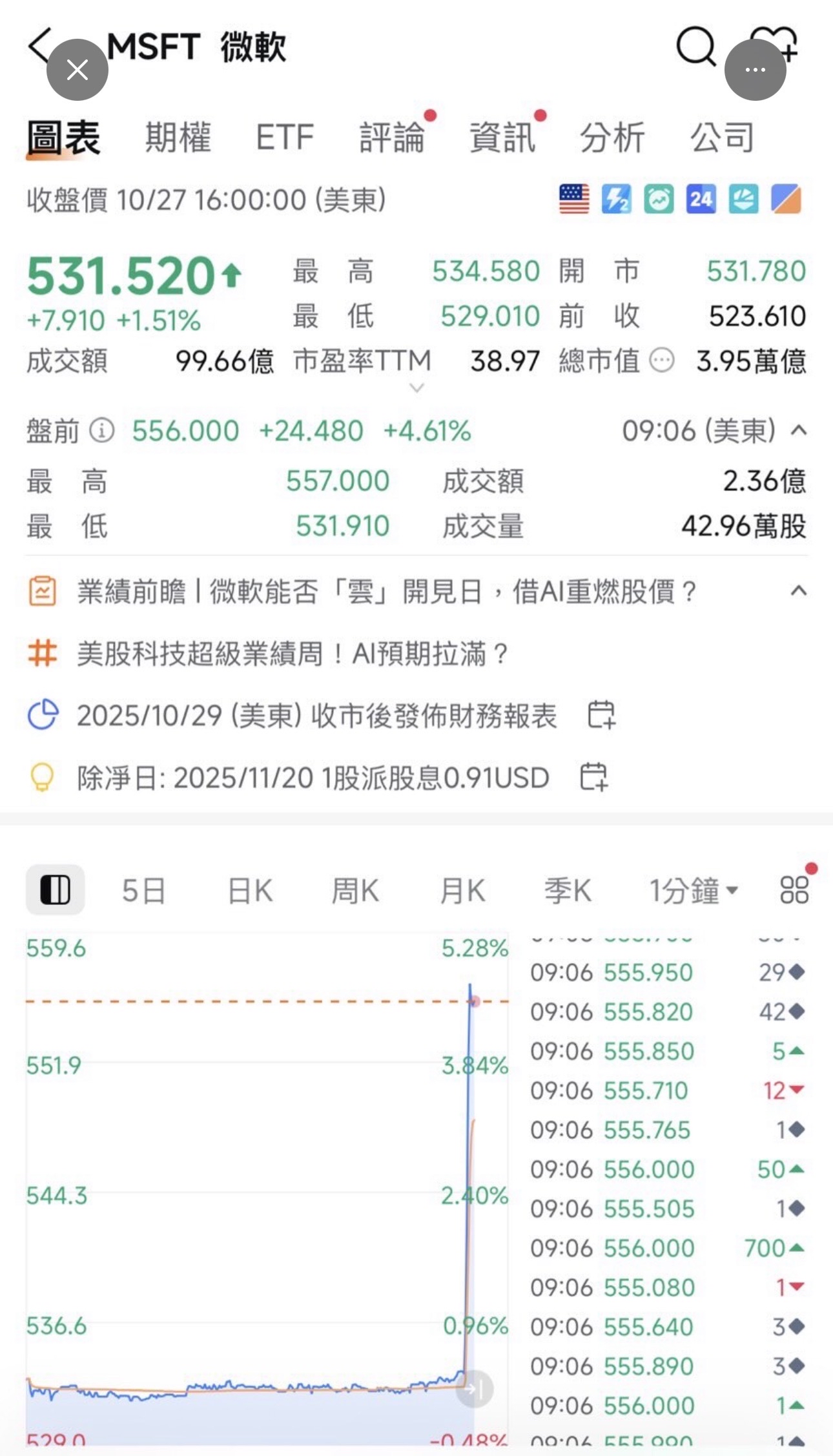This screenshot has height=1456, width=833.
Task: Collapse the 盤前 pre-market details
Action: [x=799, y=431]
